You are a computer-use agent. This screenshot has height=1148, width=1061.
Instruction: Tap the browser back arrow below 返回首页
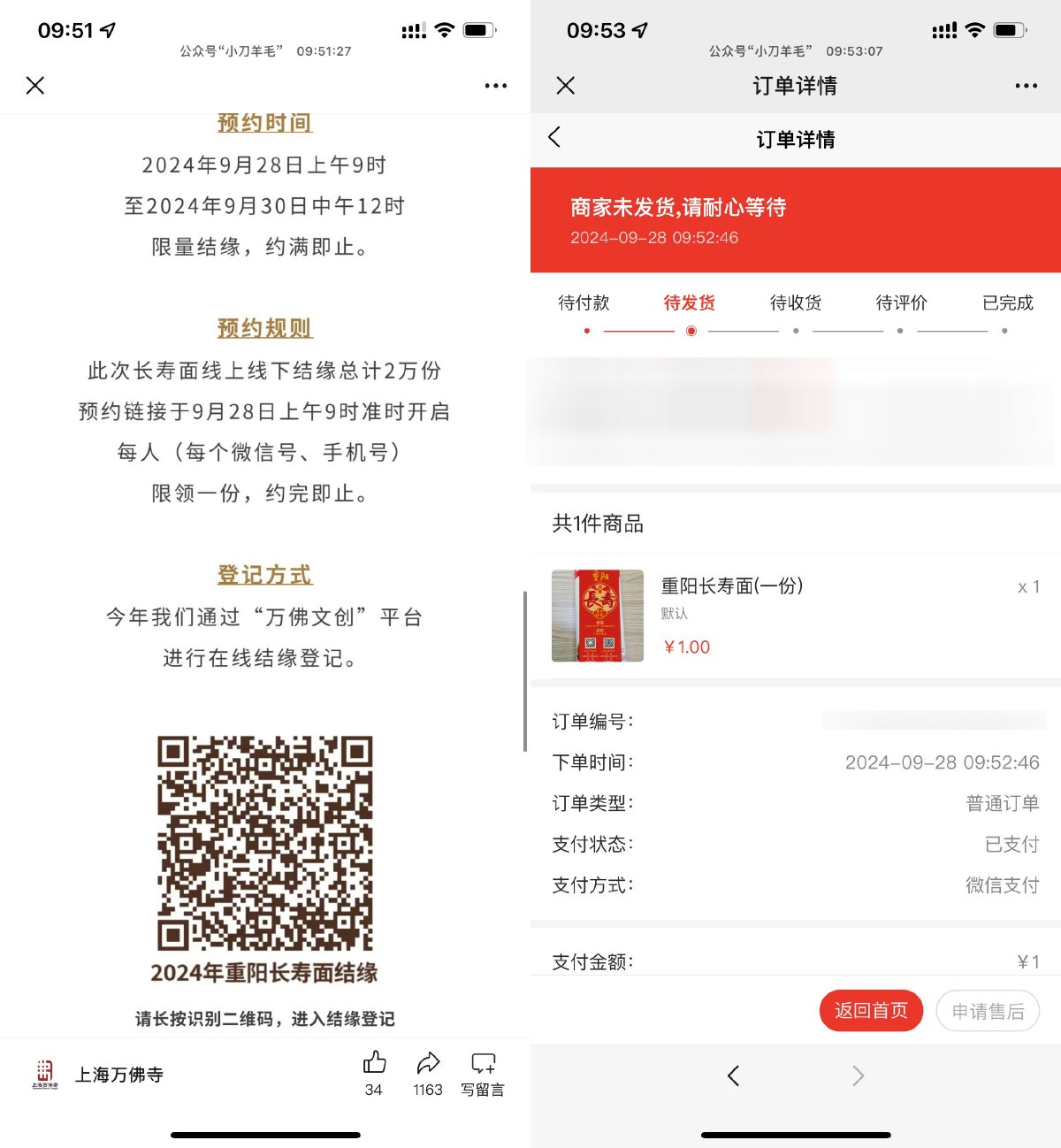pos(733,1075)
